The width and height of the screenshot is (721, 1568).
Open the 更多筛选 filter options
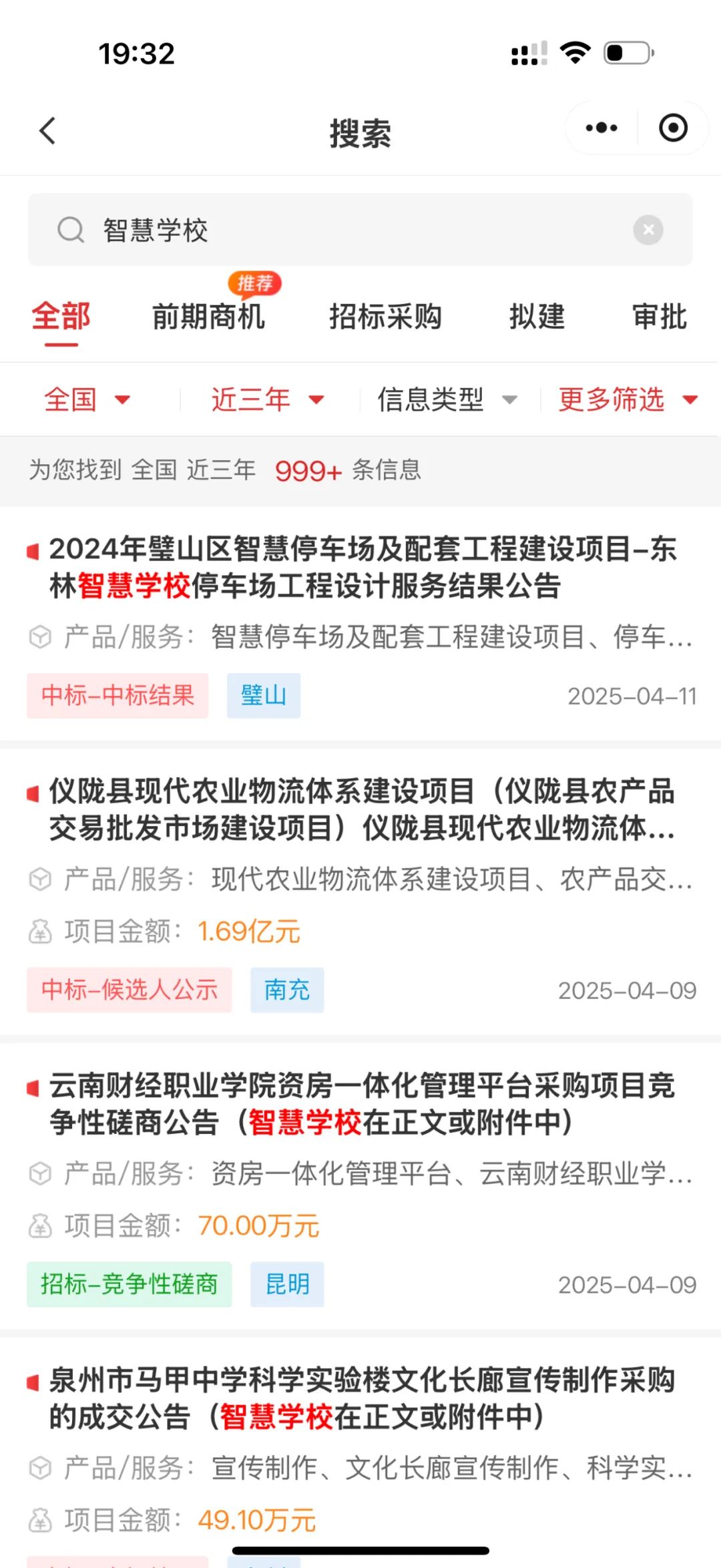coord(628,399)
